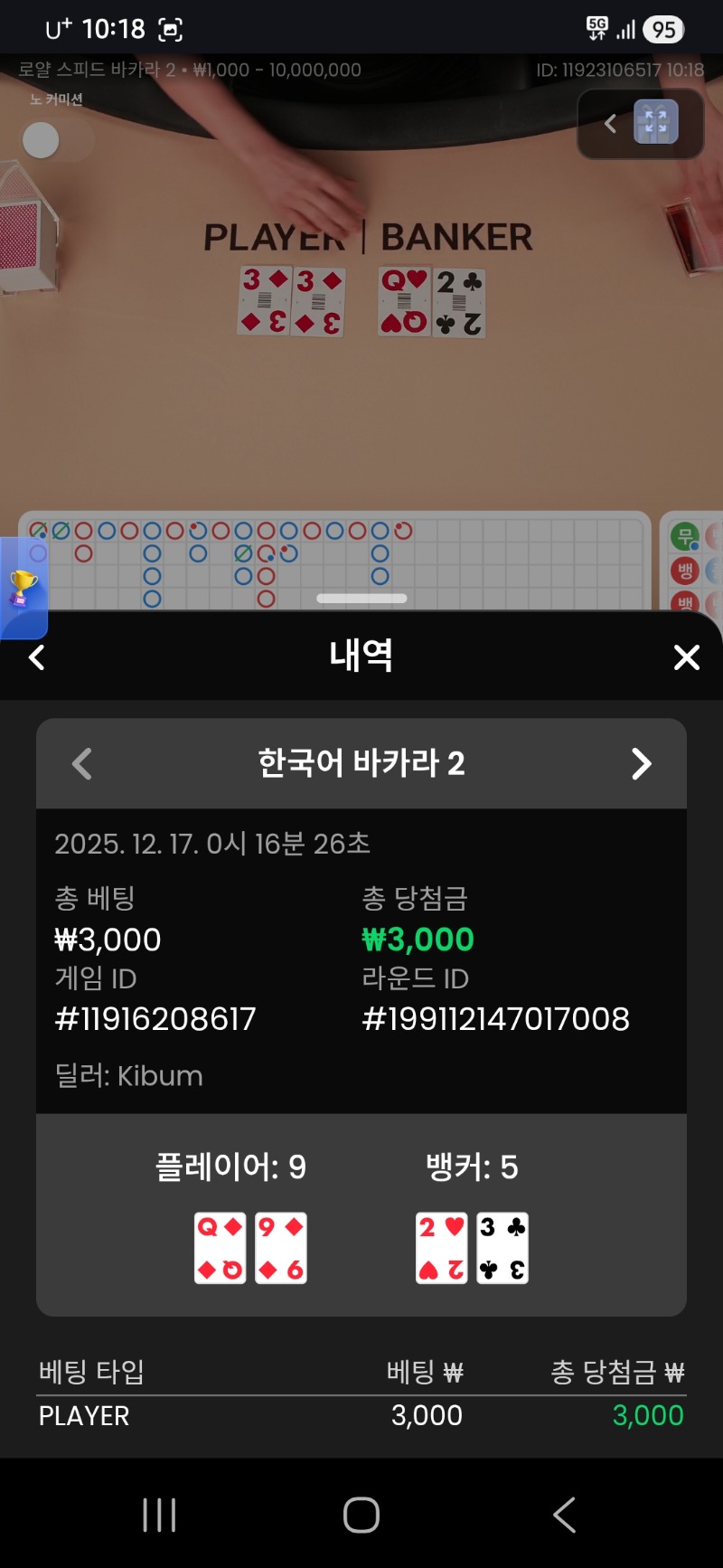Open recent apps view
The image size is (723, 1568).
[159, 1515]
